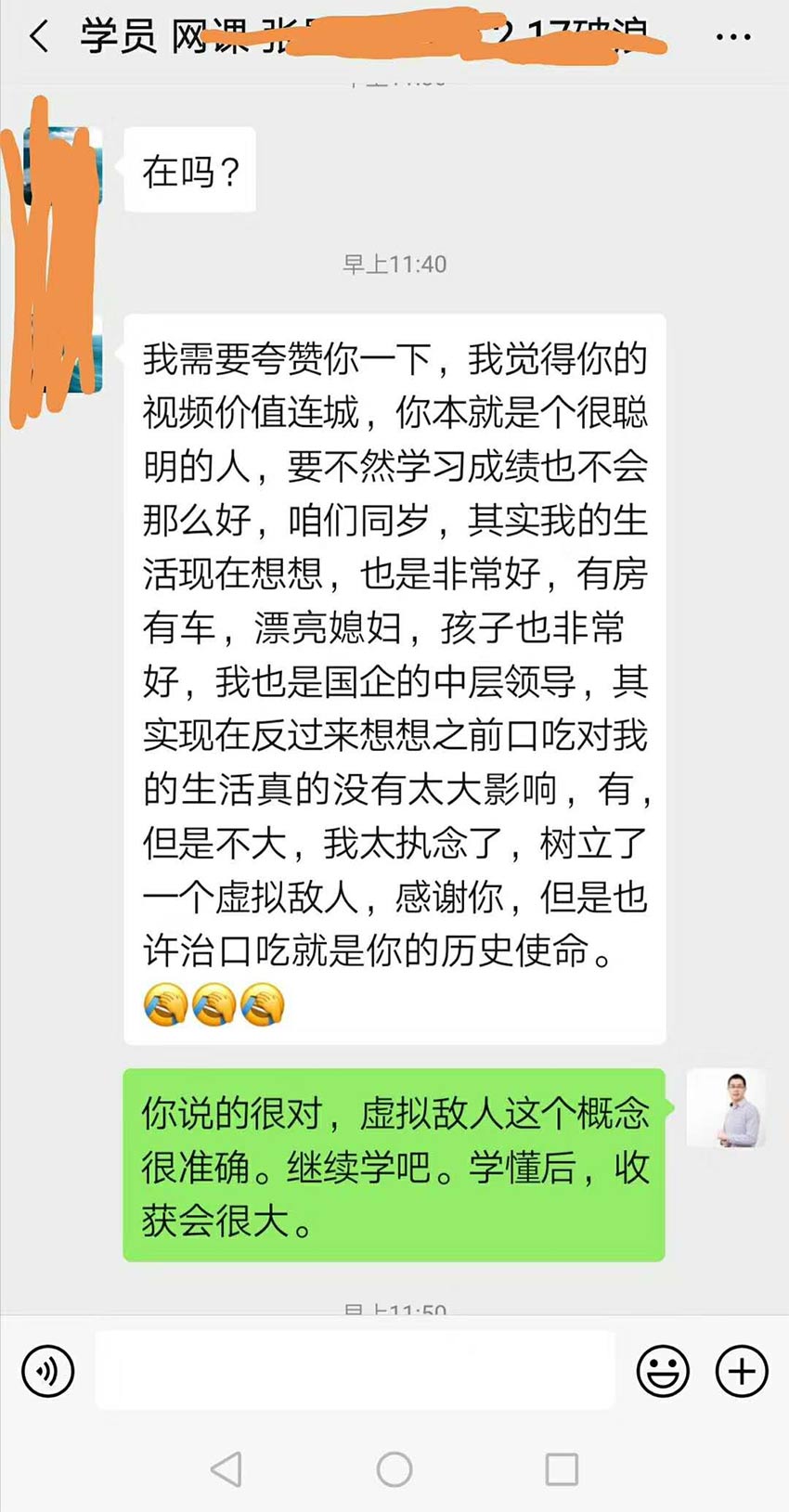Open the recent apps view
Image resolution: width=789 pixels, height=1512 pixels.
point(562,1469)
